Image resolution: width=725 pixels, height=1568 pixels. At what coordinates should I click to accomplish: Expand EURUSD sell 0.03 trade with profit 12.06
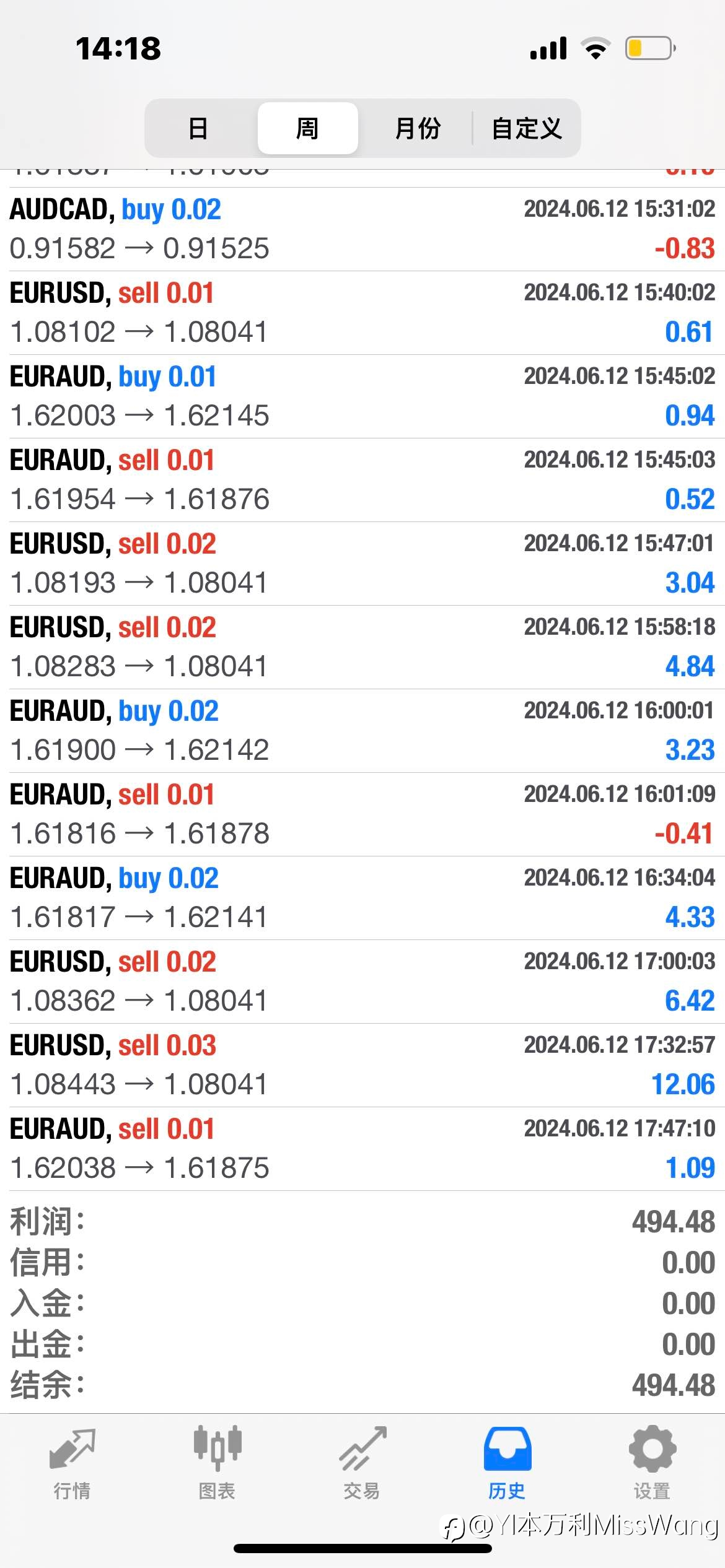[x=362, y=1065]
